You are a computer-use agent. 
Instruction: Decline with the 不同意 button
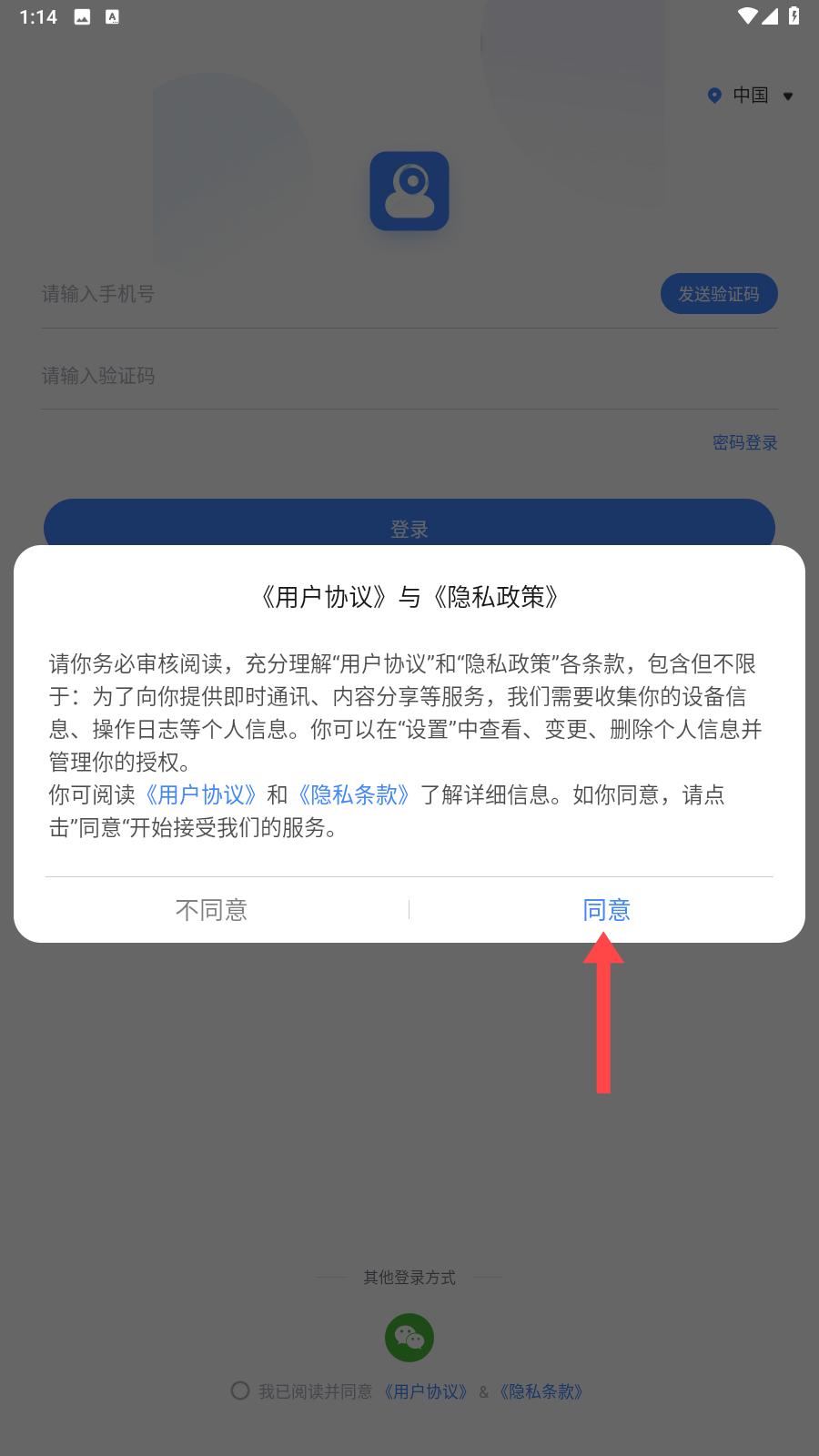click(211, 909)
